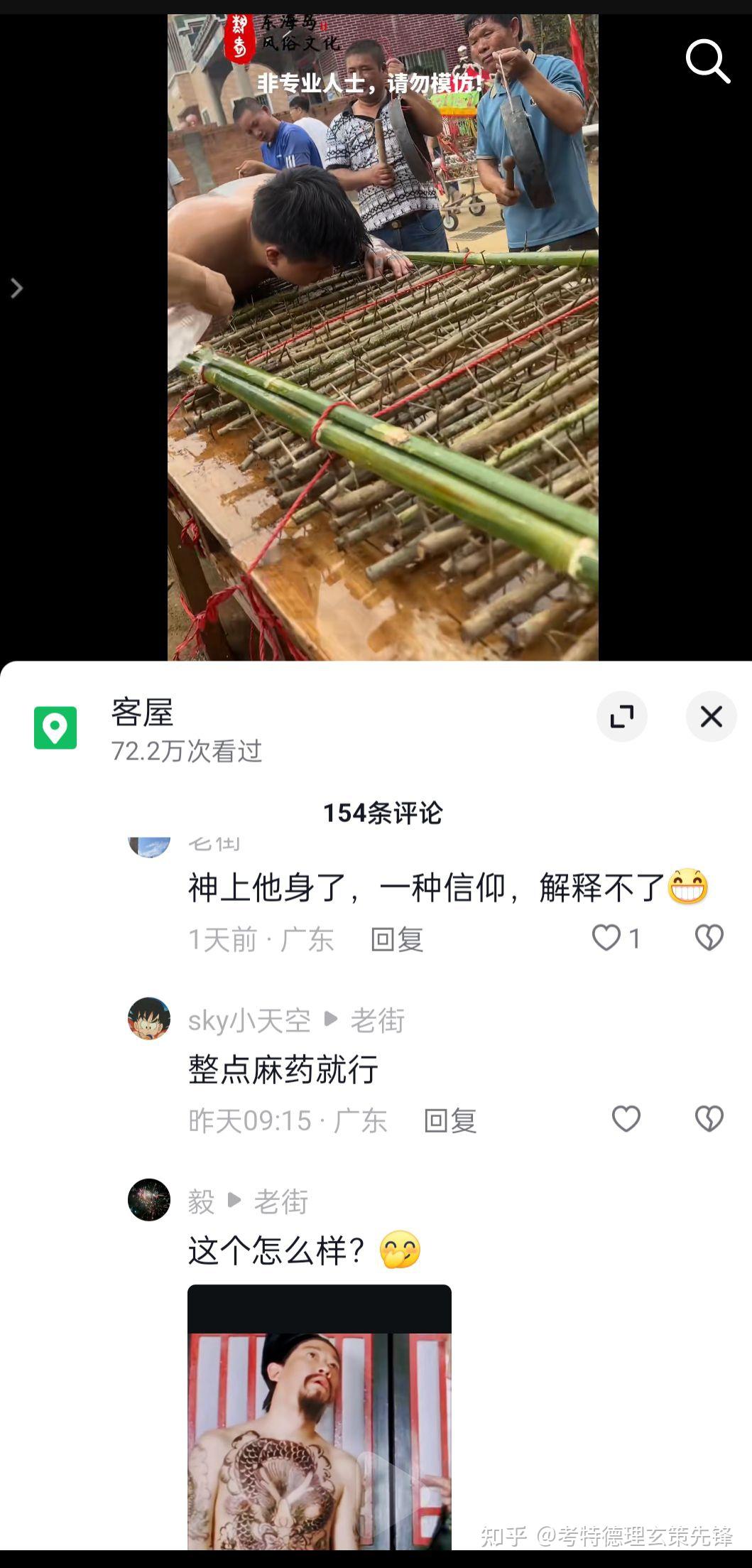752x1568 pixels.
Task: Dislike the comment 神上他身了
Action: point(709,938)
